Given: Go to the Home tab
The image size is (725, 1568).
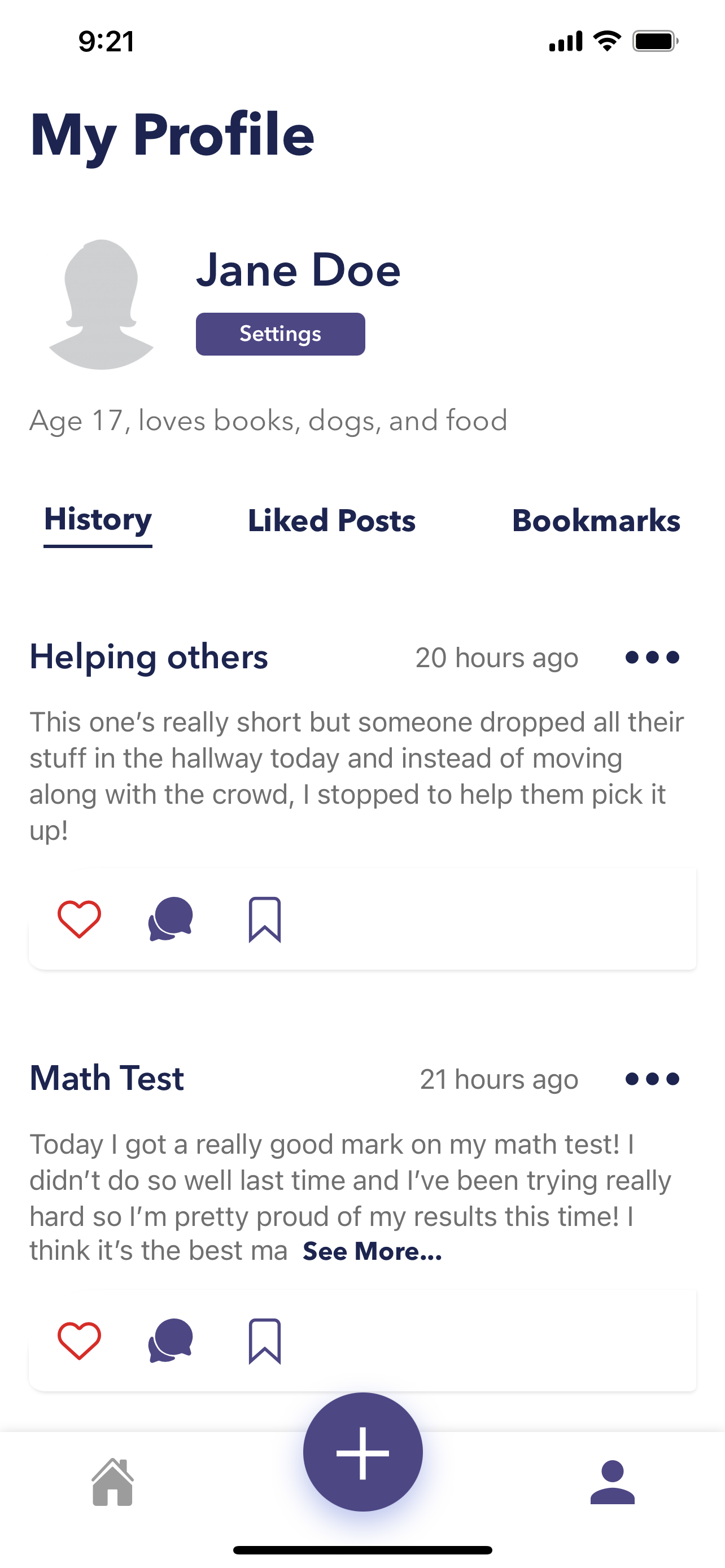Looking at the screenshot, I should click(112, 1482).
